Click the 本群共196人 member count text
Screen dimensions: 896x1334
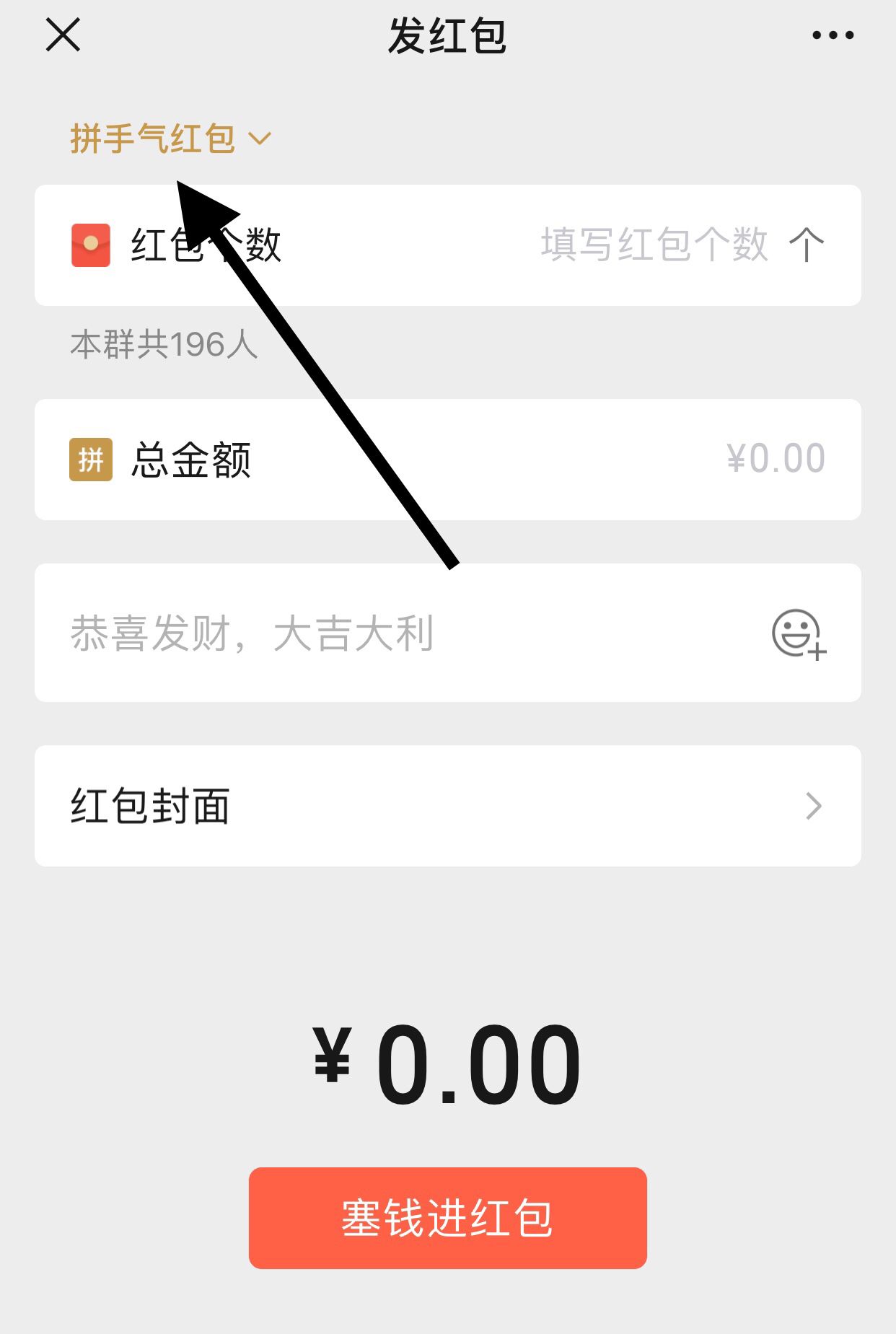pyautogui.click(x=162, y=345)
